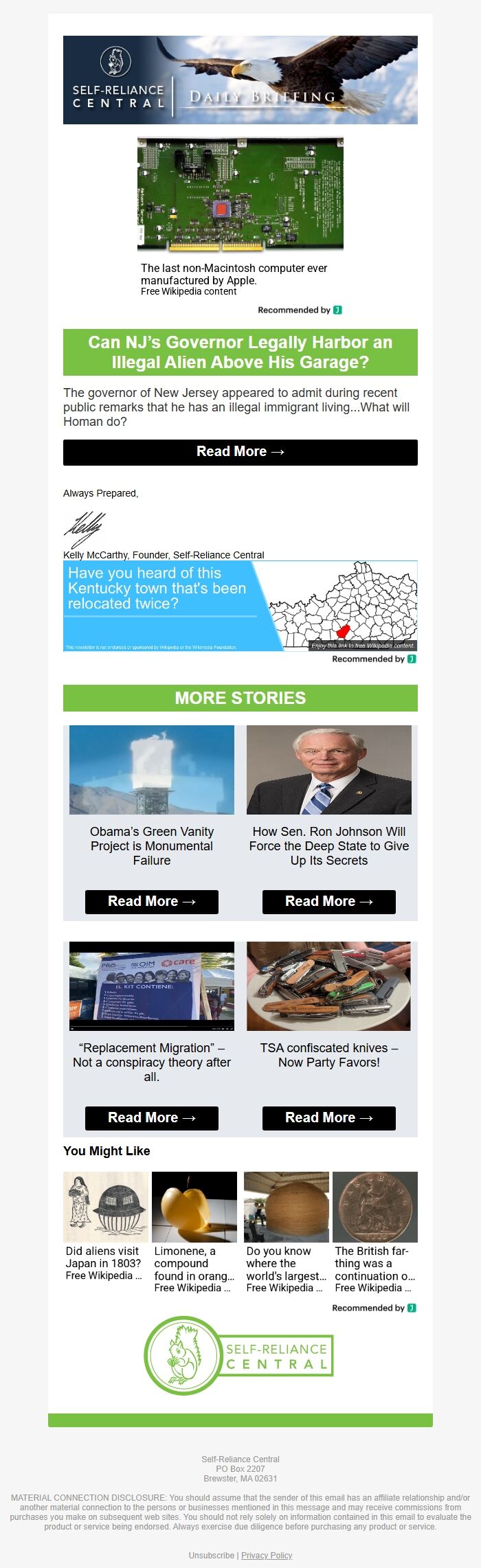Read more on Sen. Ron Johnson story
The height and width of the screenshot is (1568, 481).
328,902
